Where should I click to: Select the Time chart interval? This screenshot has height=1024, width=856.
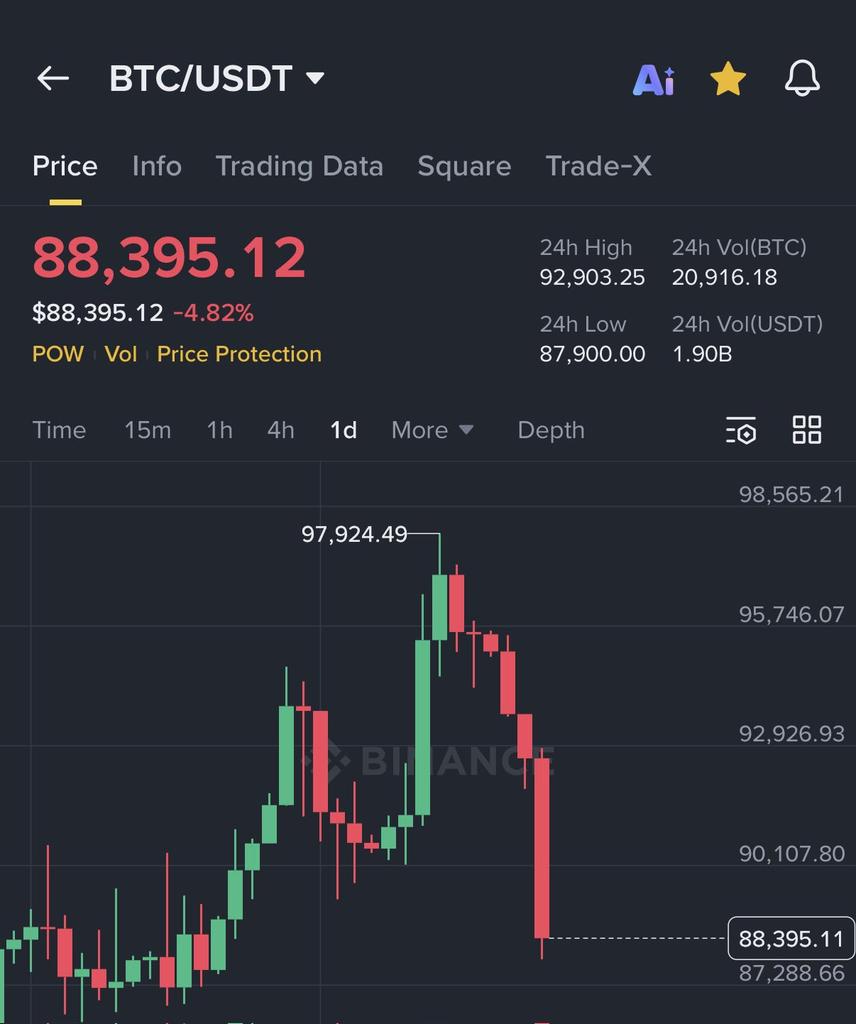pos(59,430)
